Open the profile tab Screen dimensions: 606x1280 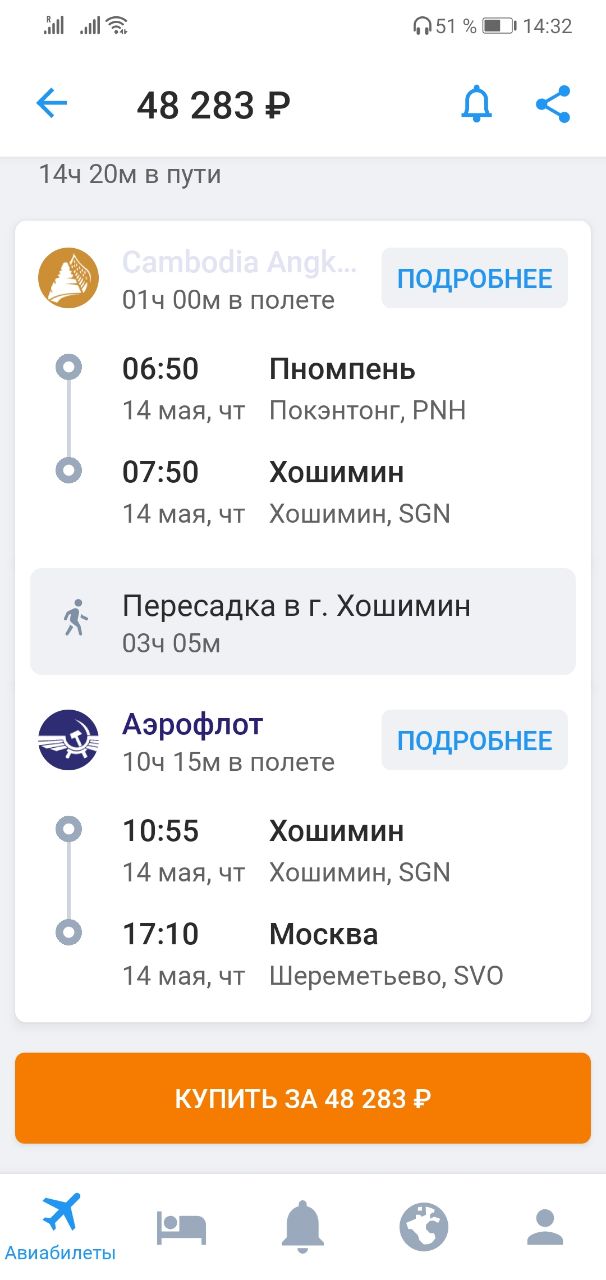click(x=545, y=1226)
